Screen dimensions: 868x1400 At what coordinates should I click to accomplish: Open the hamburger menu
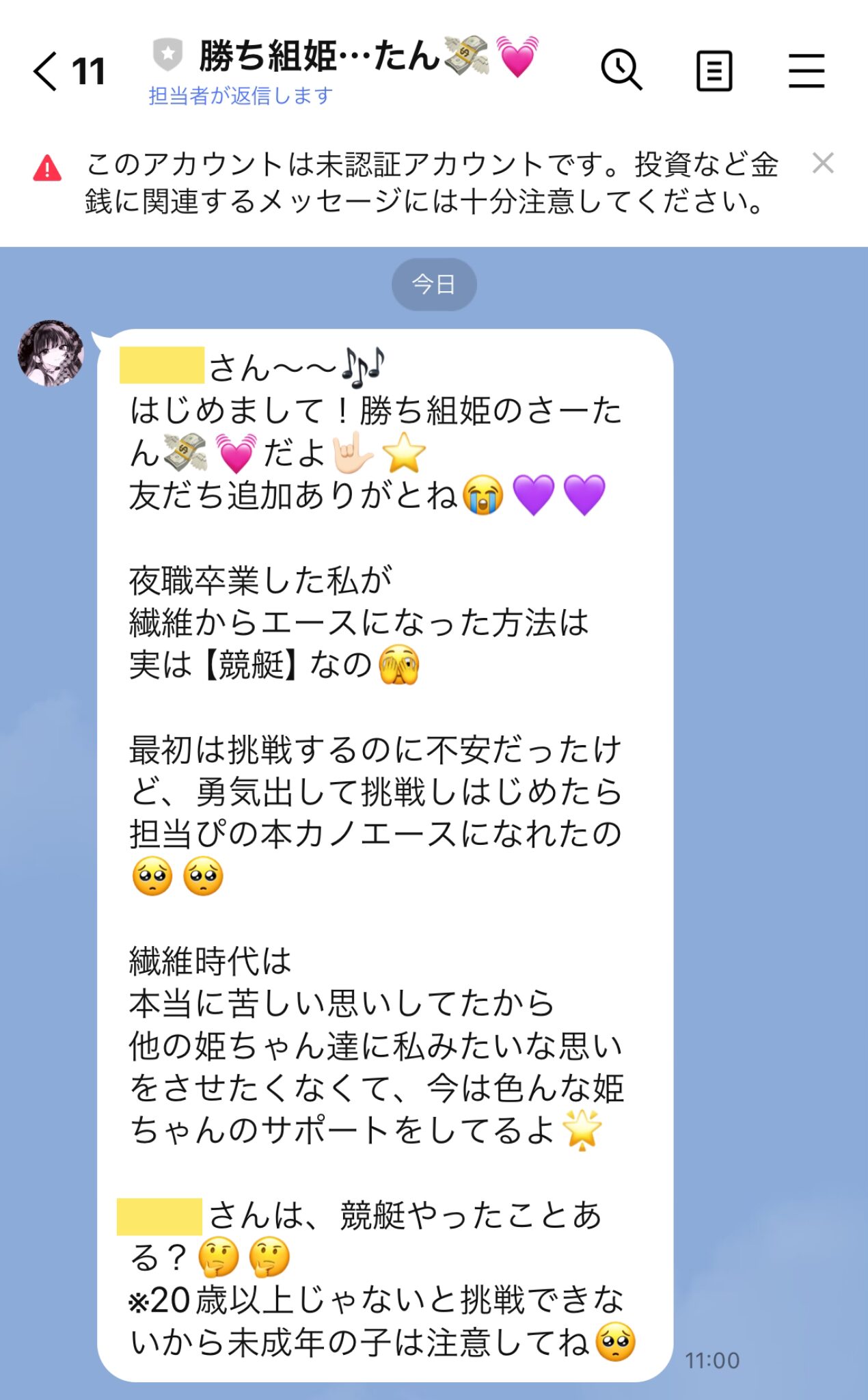pyautogui.click(x=806, y=70)
